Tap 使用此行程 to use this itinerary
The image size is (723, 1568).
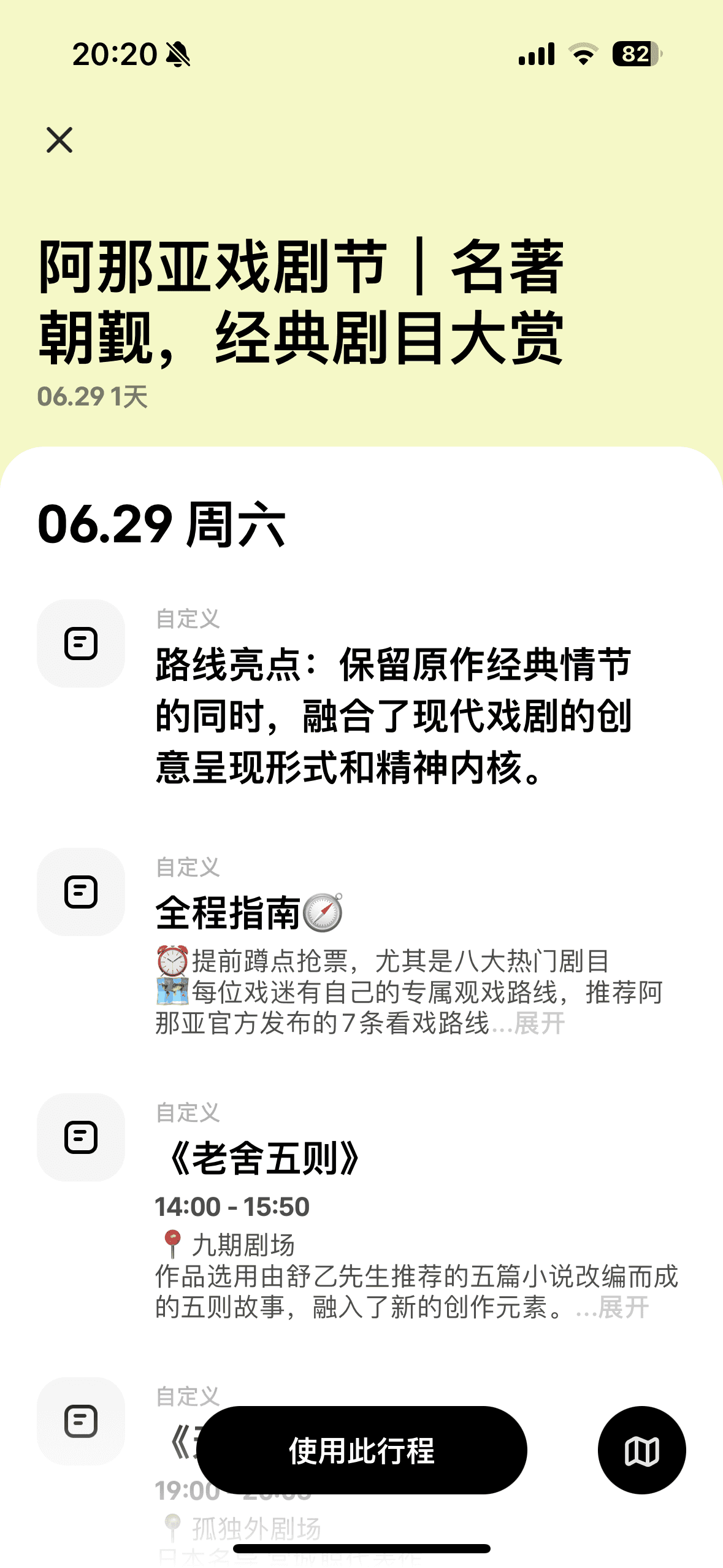pyautogui.click(x=362, y=1450)
